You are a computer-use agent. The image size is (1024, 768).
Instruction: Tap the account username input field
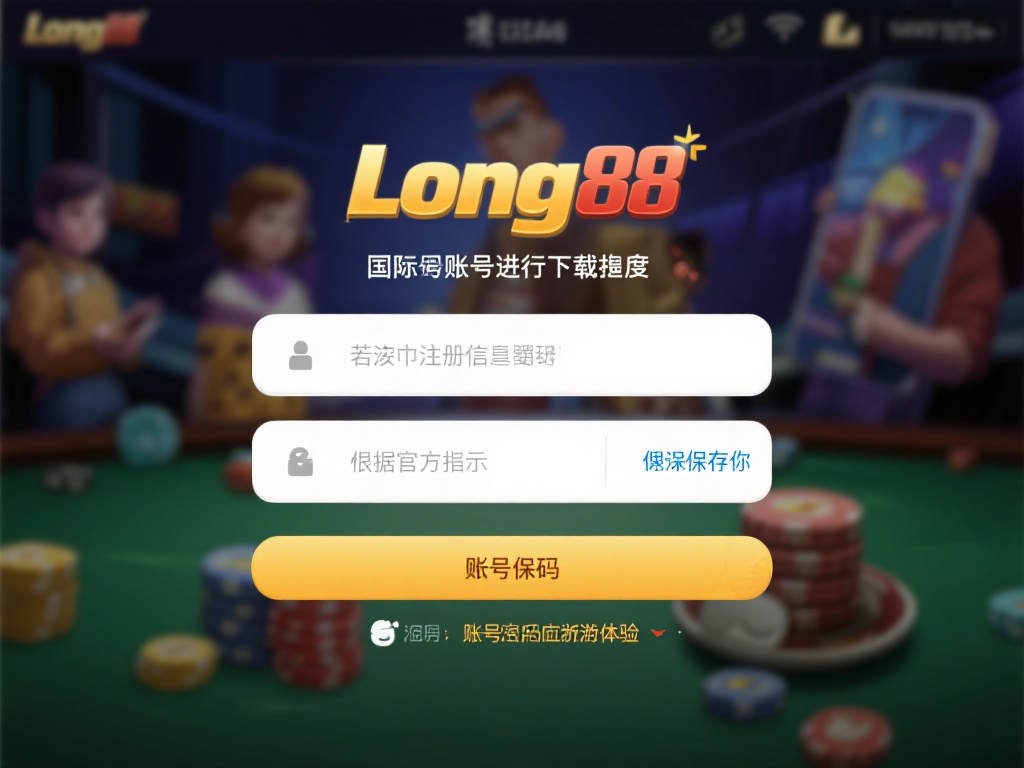coord(510,355)
